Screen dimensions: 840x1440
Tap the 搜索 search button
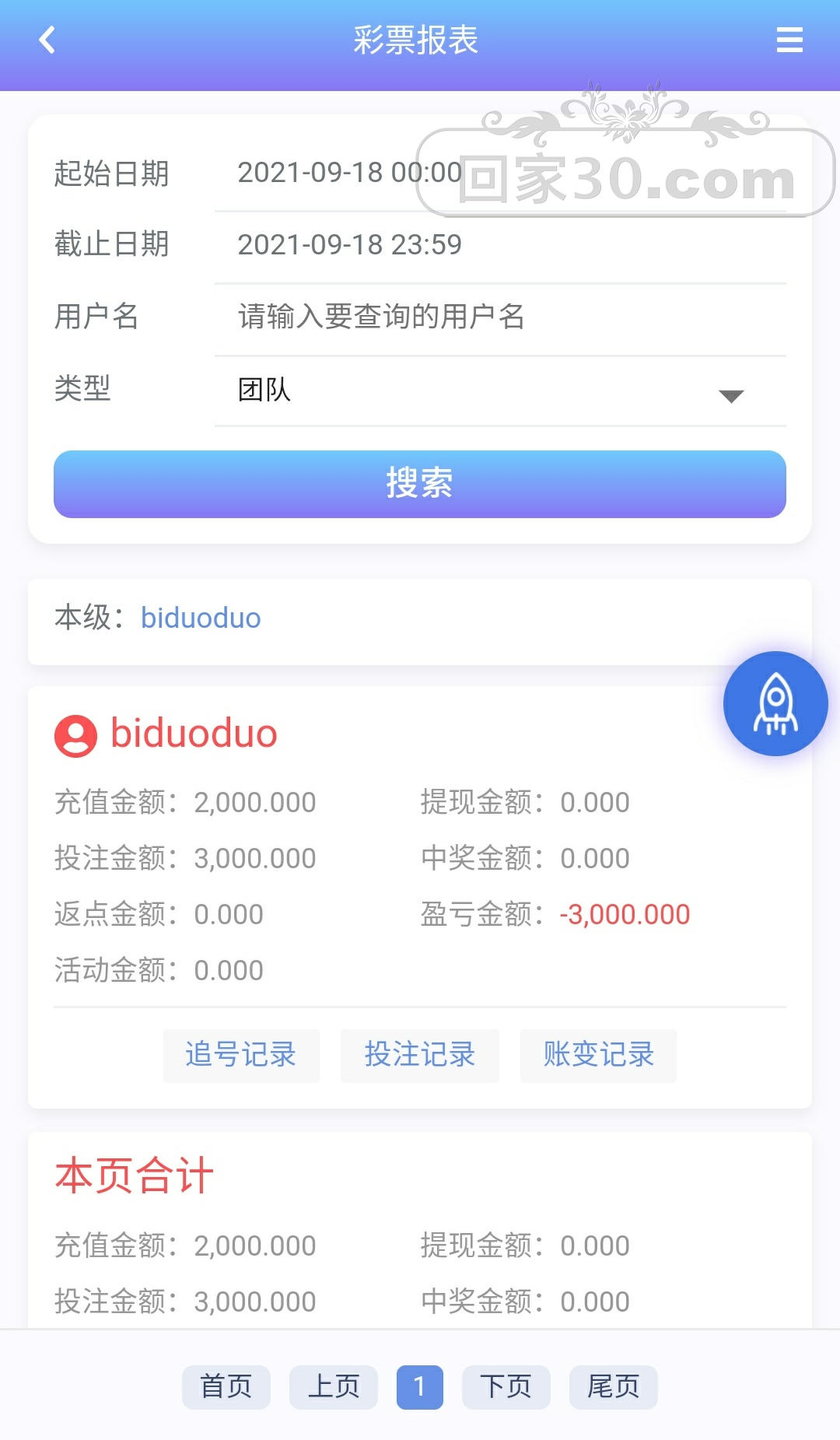(420, 484)
